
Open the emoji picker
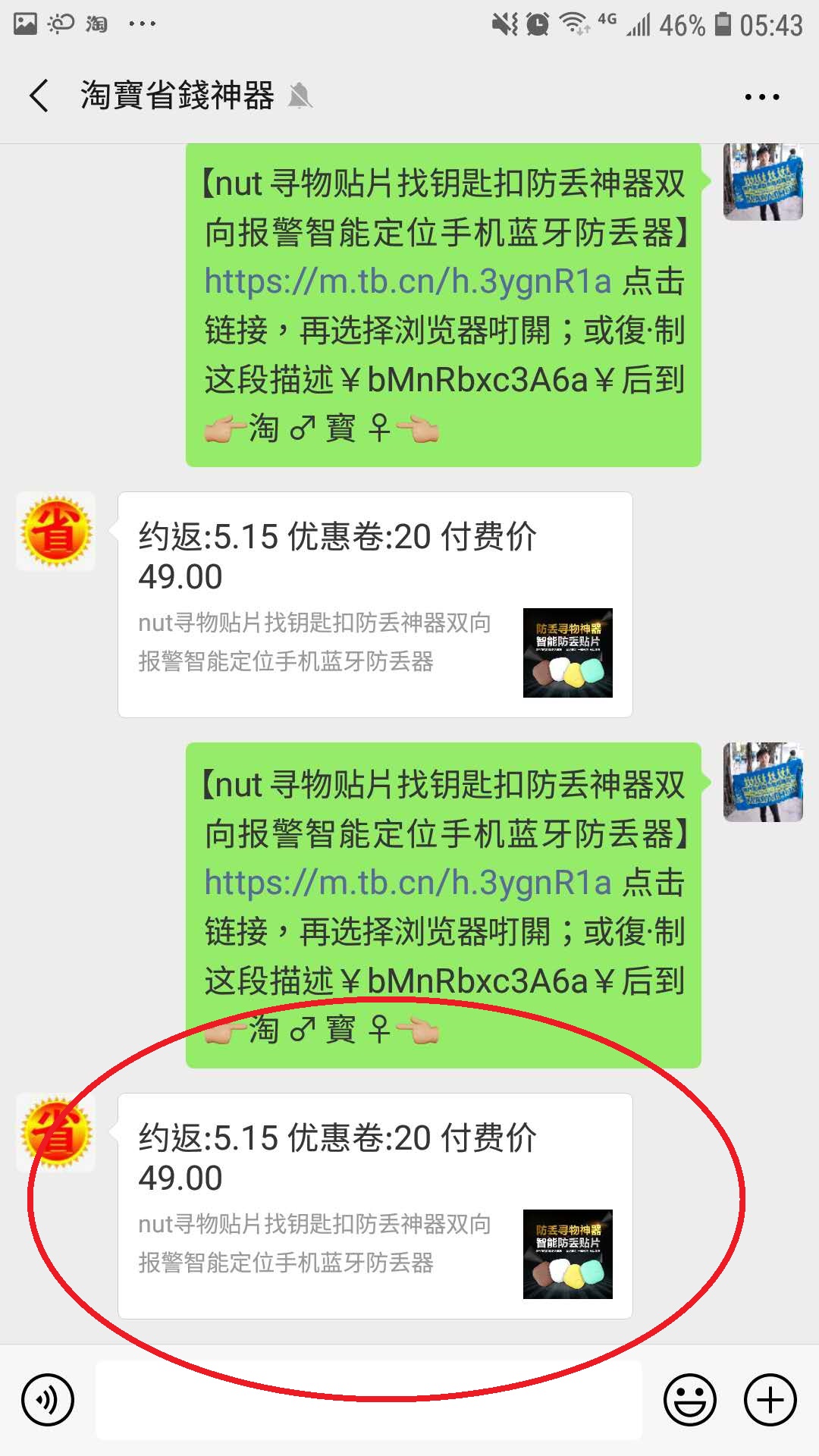point(689,1400)
